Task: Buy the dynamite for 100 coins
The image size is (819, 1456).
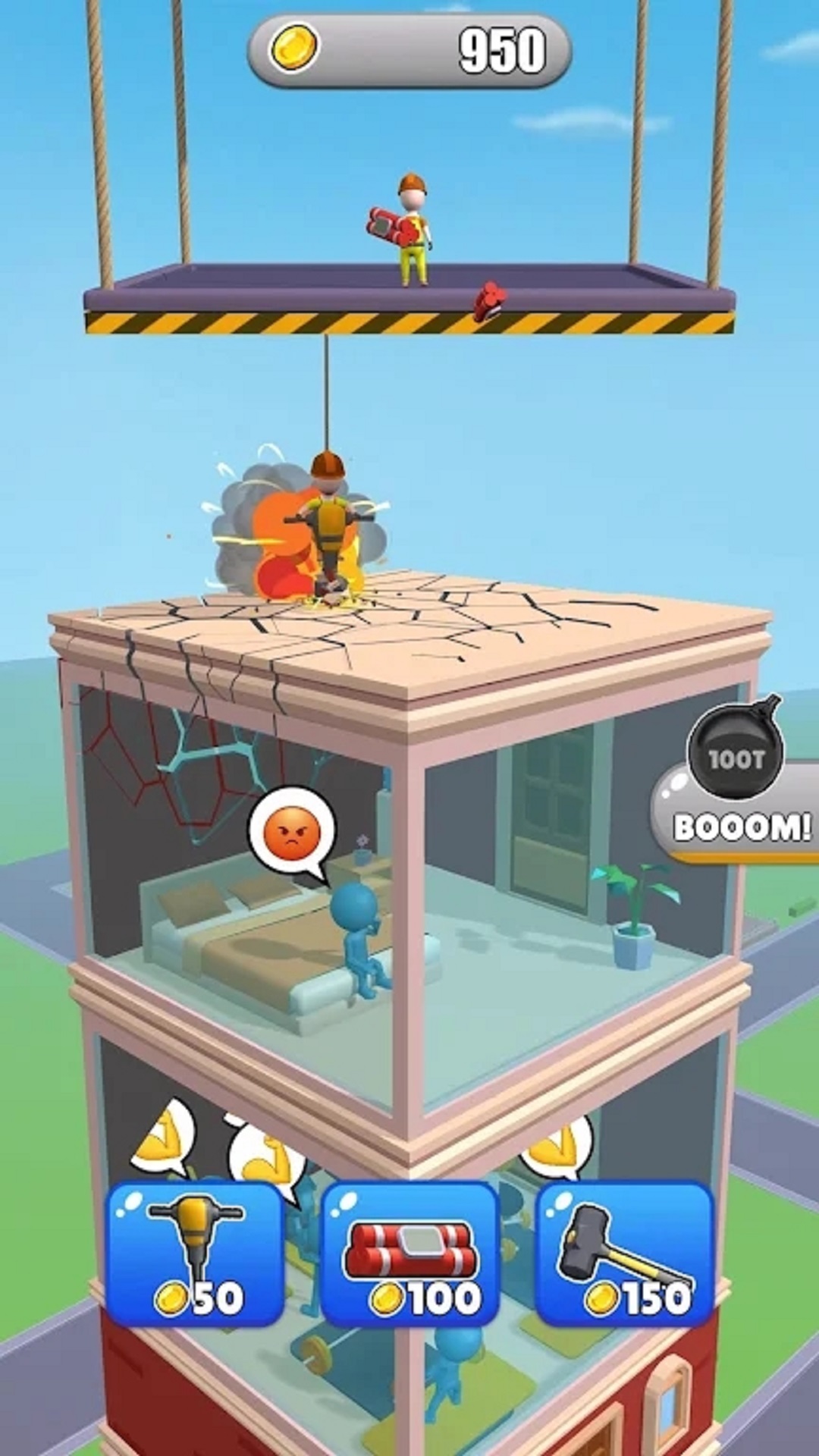Action: [x=410, y=1254]
